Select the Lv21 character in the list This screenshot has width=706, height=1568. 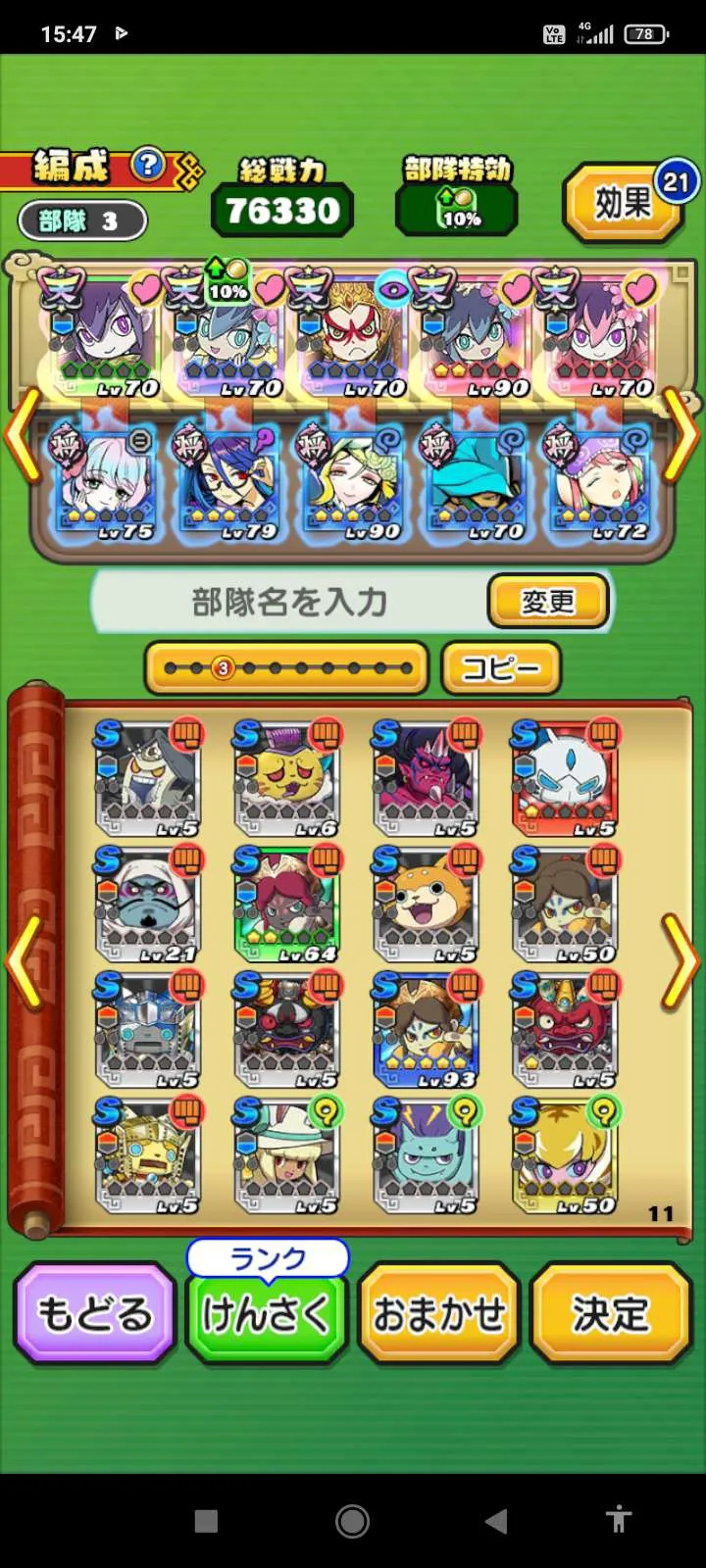click(147, 905)
